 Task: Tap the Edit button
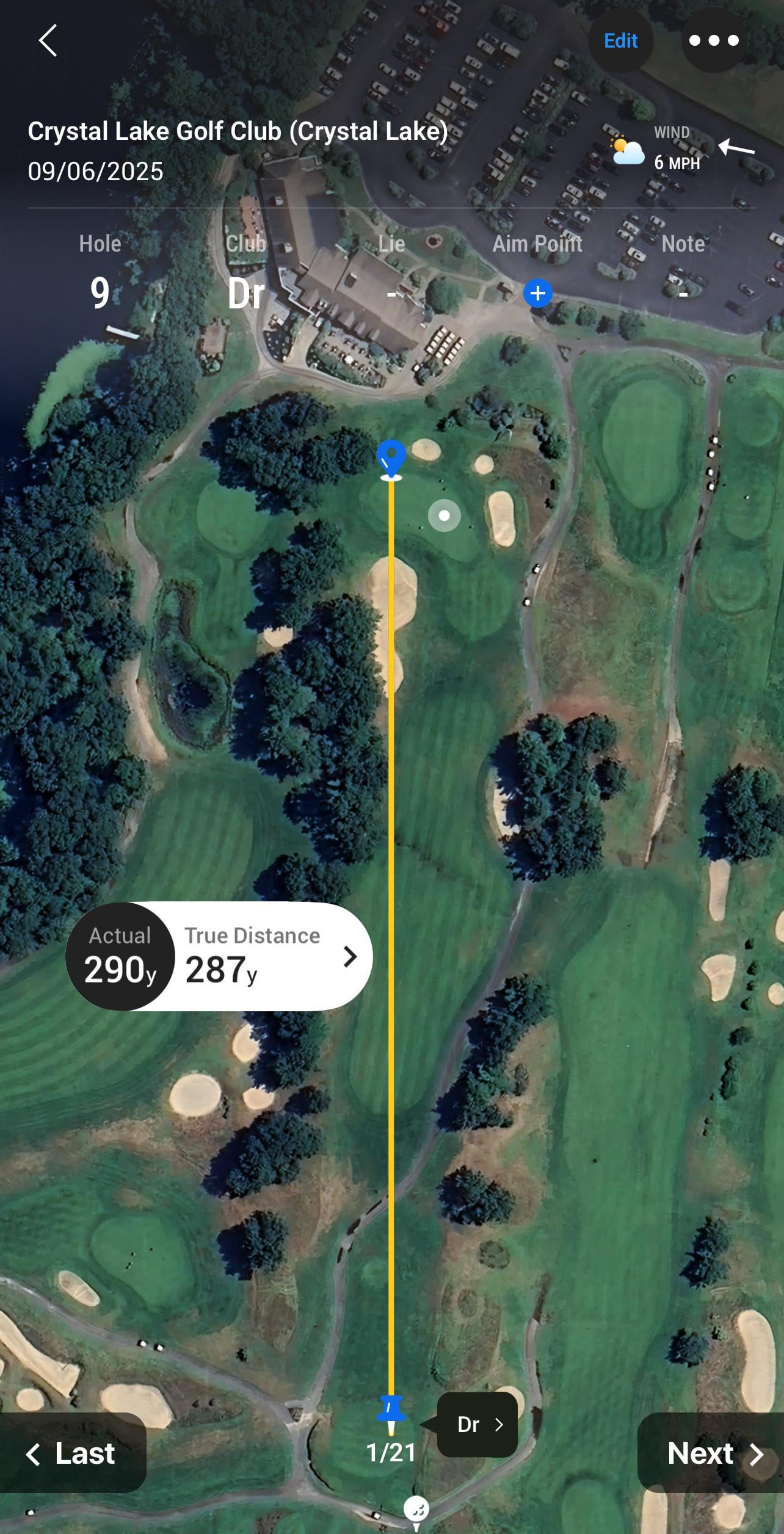pyautogui.click(x=620, y=41)
